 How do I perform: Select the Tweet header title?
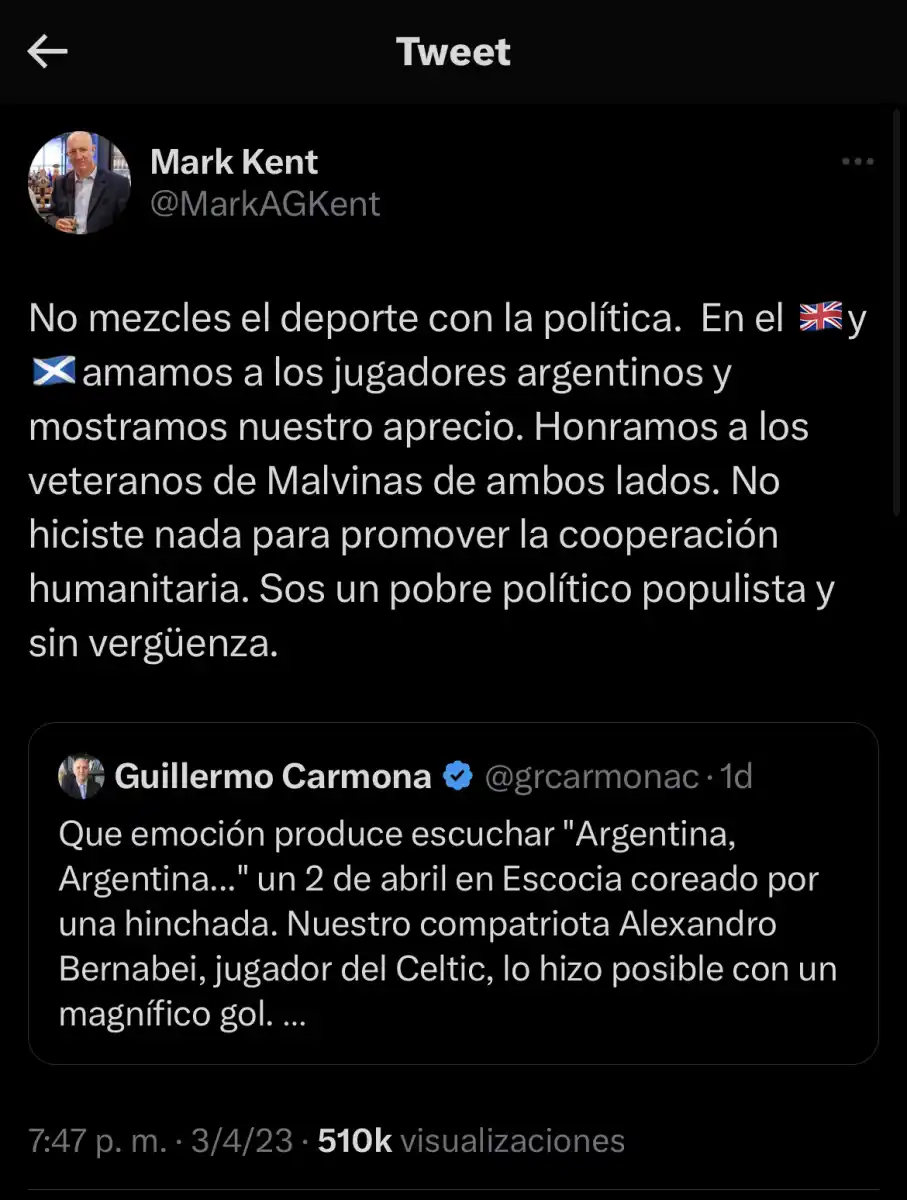tap(453, 51)
